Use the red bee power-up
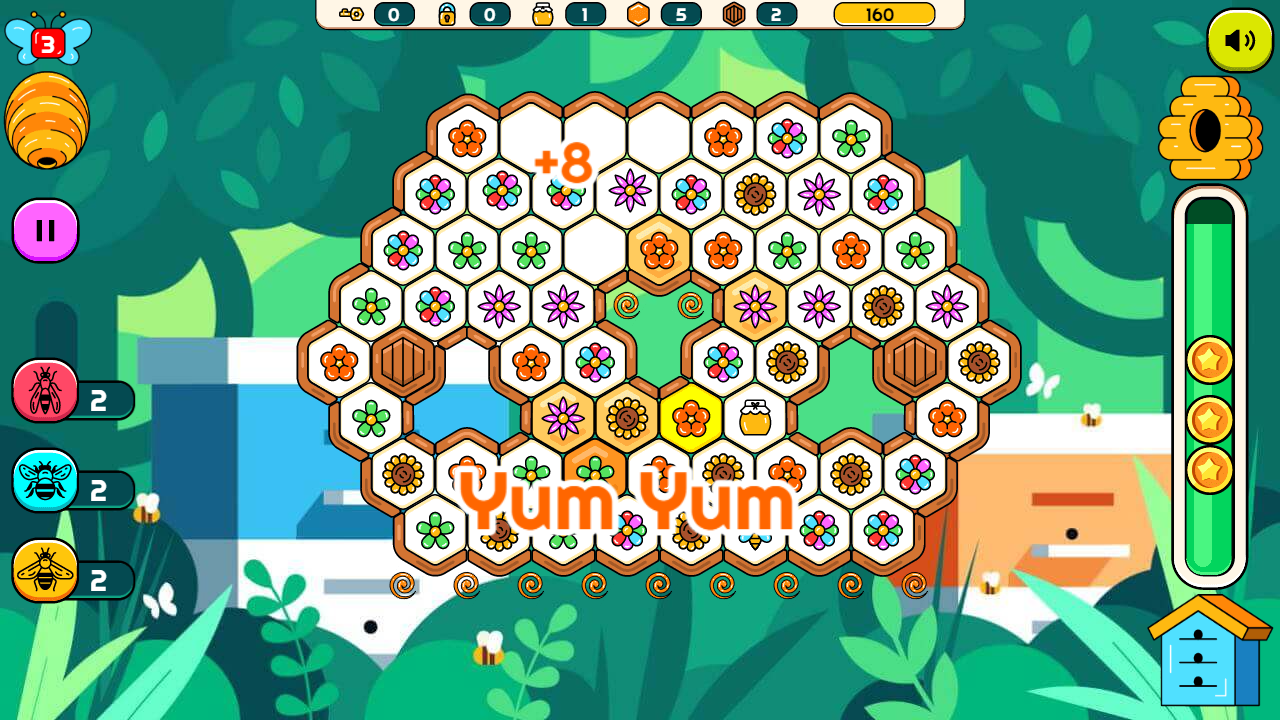Viewport: 1280px width, 720px height. coord(46,390)
